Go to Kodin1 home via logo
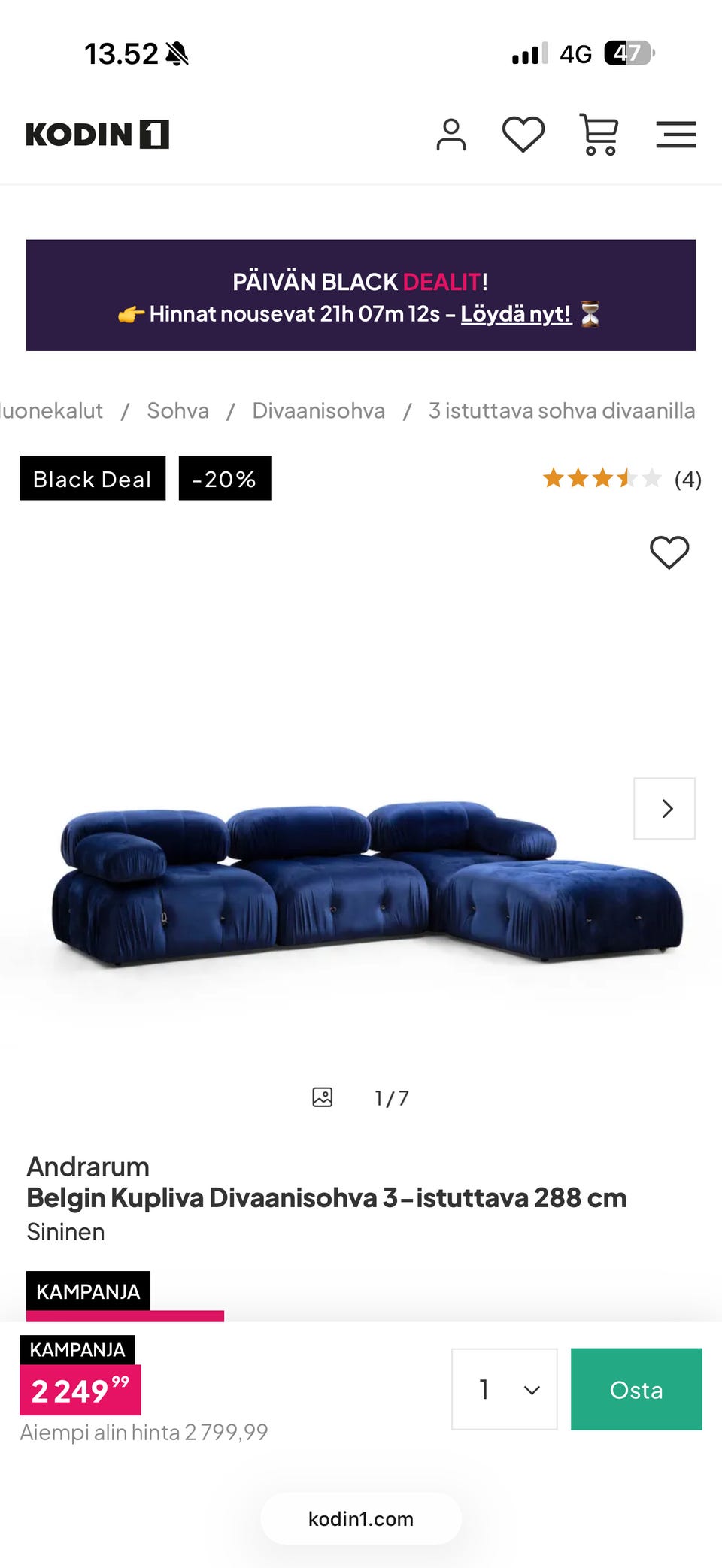722x1568 pixels. point(97,135)
